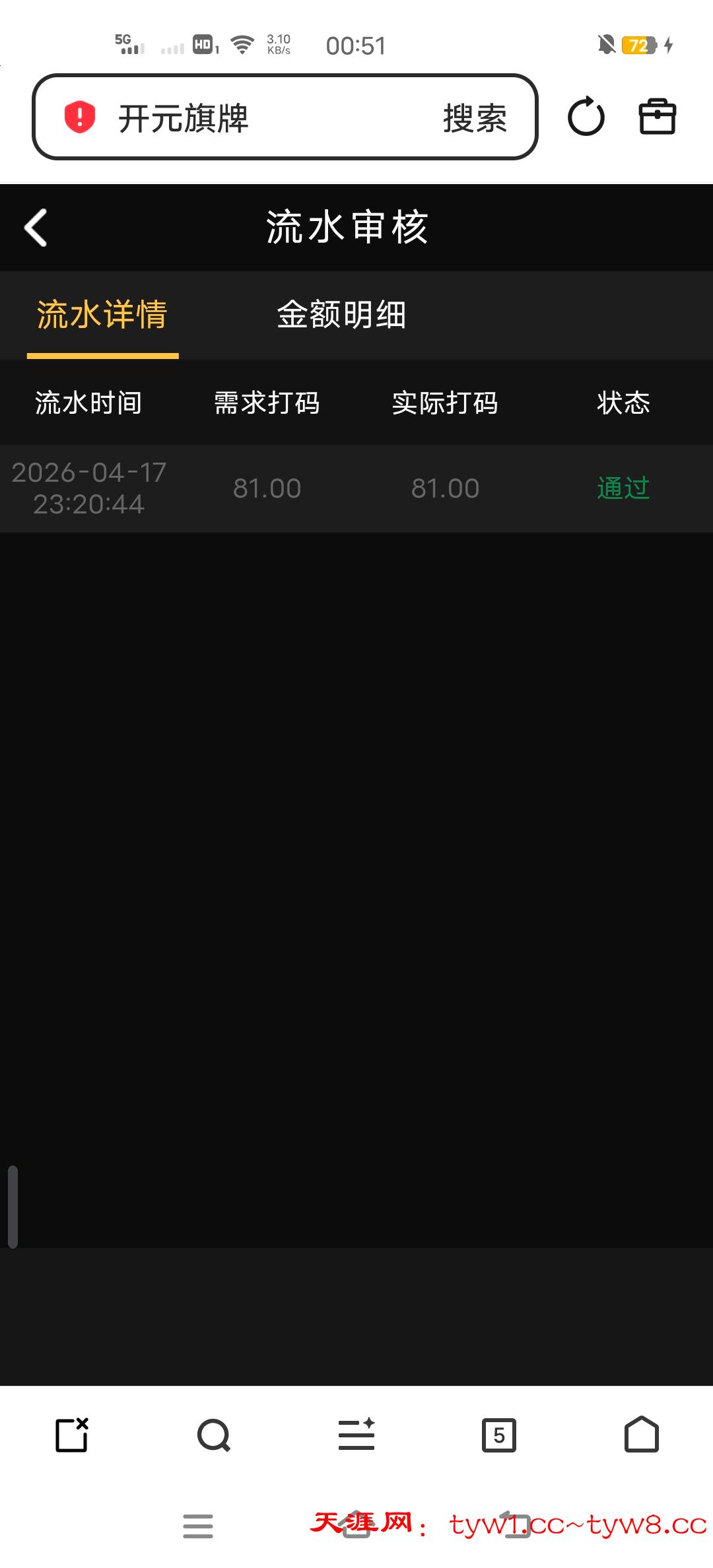Viewport: 713px width, 1568px height.
Task: Open the browser toolbox icon
Action: [657, 117]
